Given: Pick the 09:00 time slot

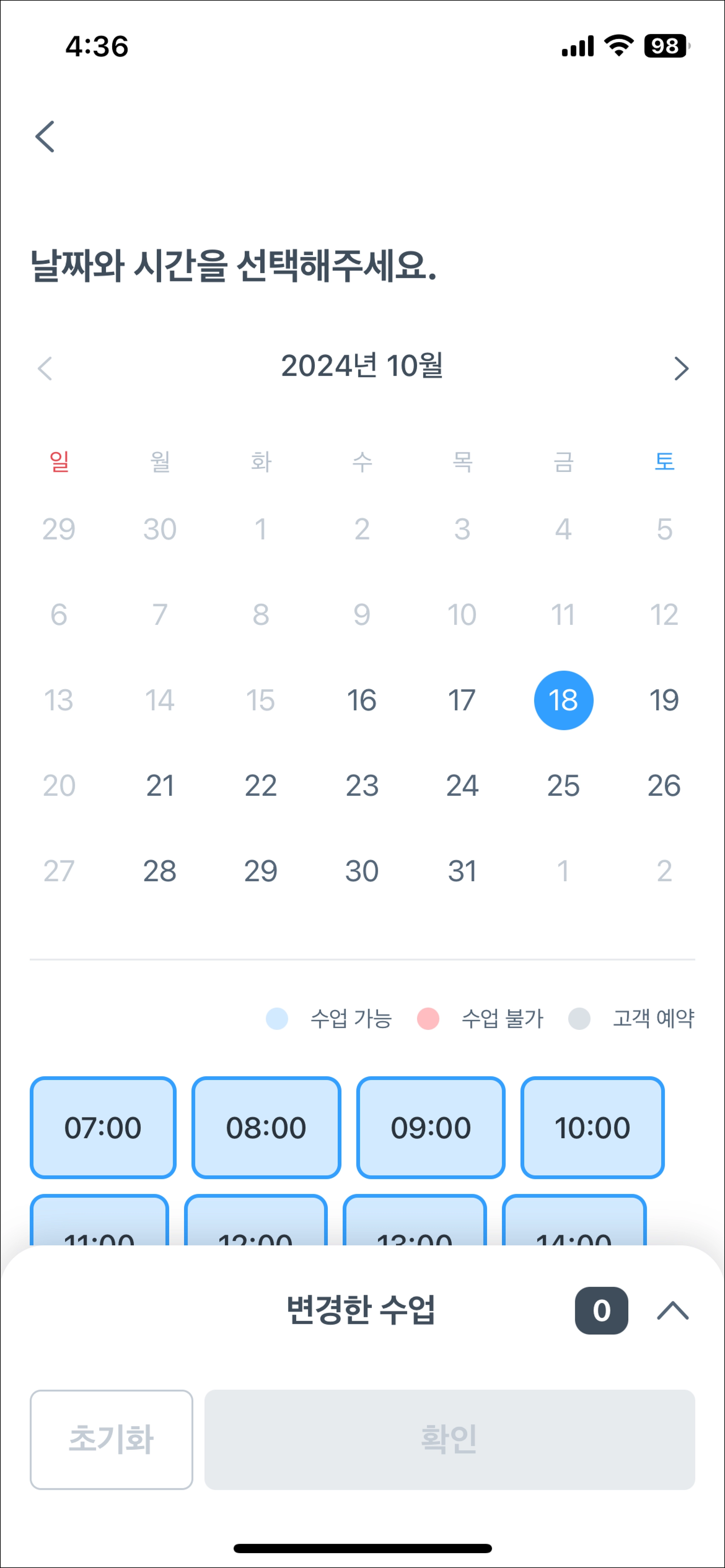Looking at the screenshot, I should coord(431,1127).
